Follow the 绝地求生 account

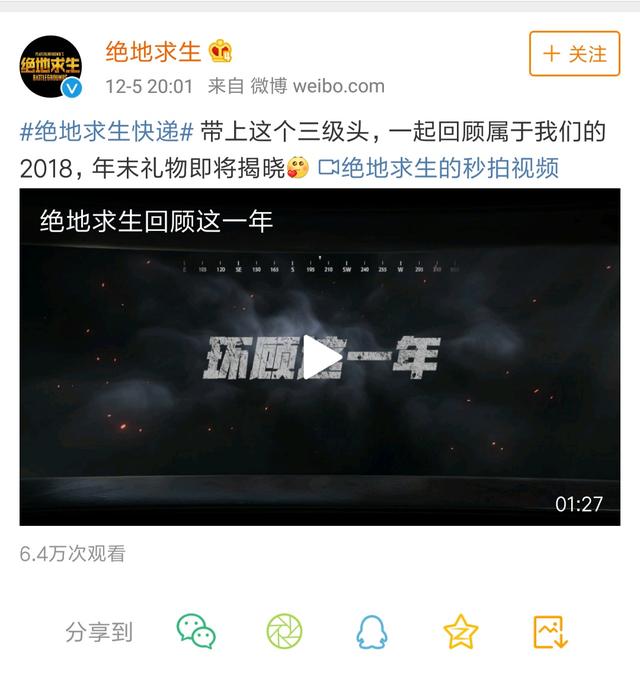574,54
